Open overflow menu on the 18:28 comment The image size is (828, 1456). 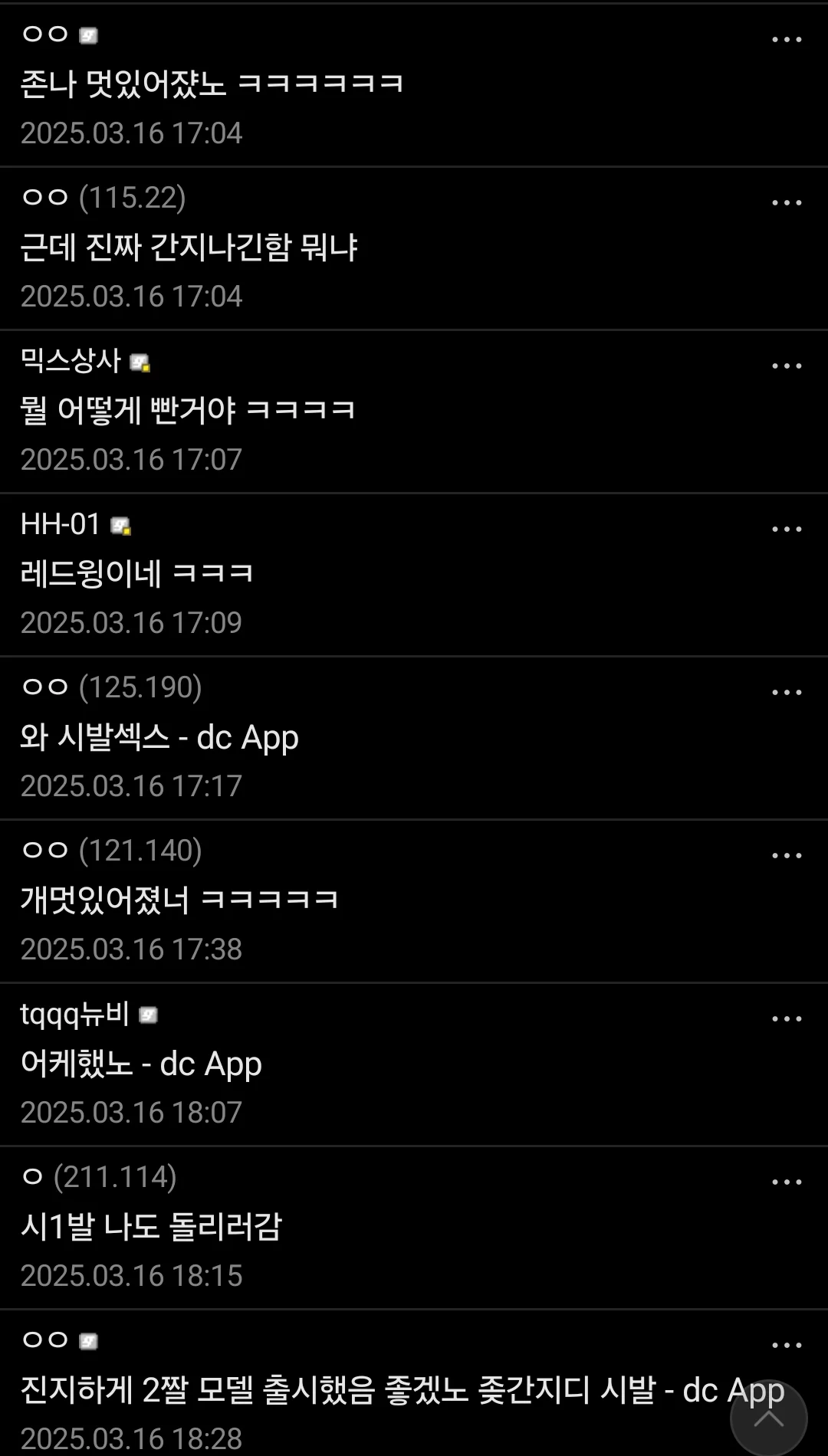point(787,1346)
